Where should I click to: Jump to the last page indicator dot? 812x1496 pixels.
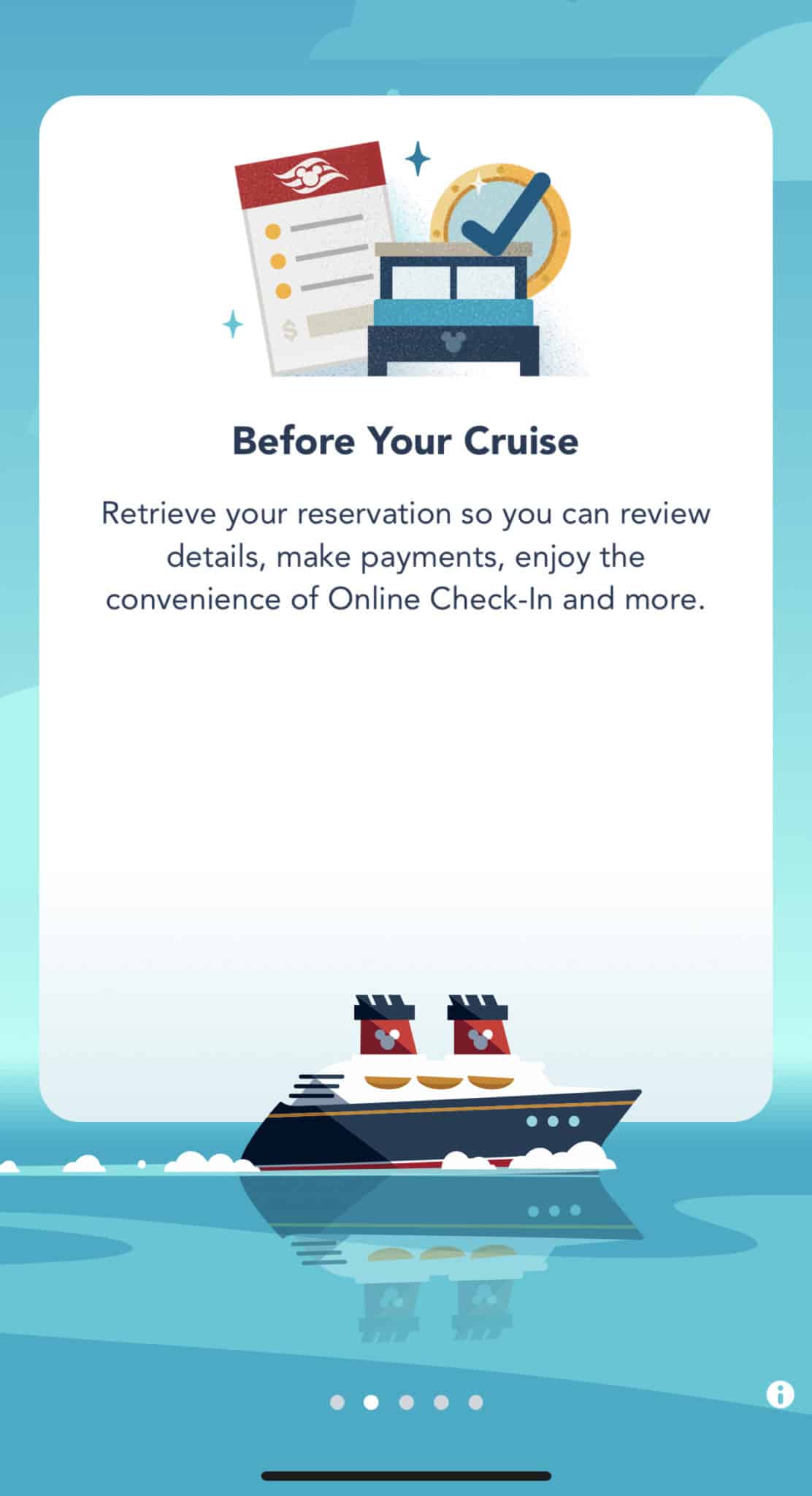(x=476, y=1402)
